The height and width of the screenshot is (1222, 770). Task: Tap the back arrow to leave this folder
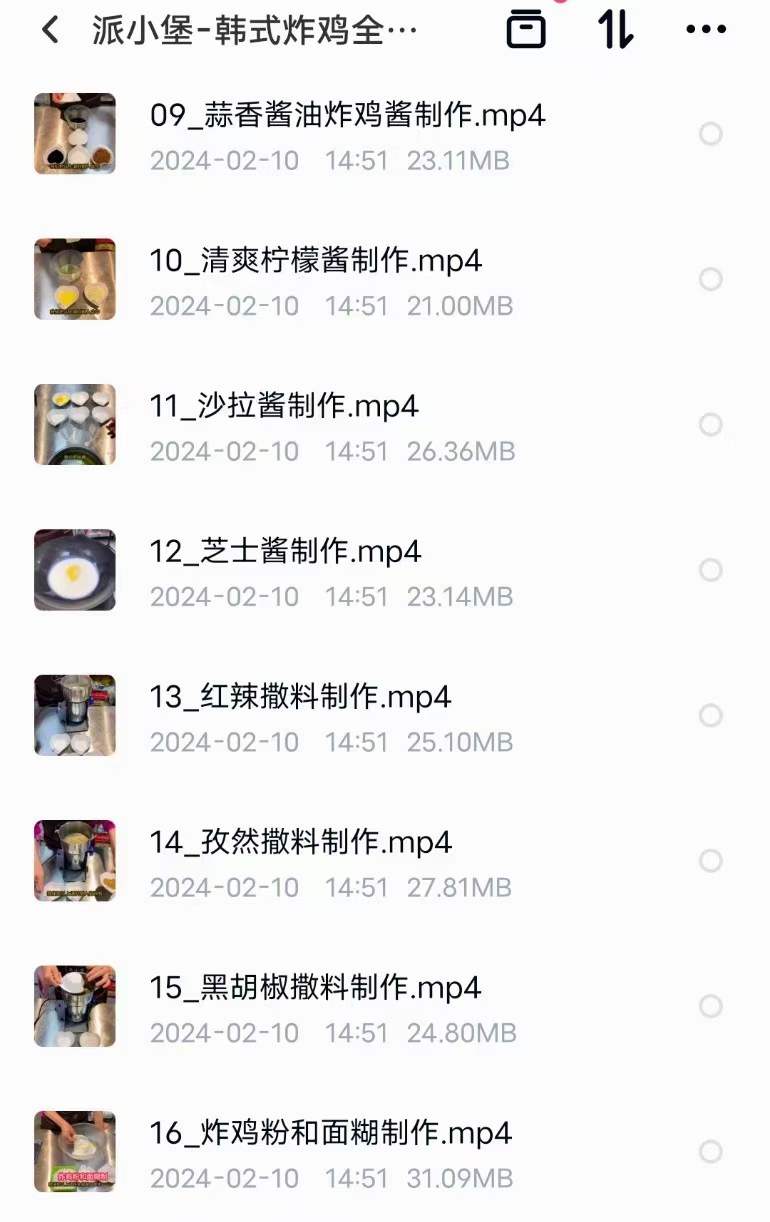(x=49, y=30)
